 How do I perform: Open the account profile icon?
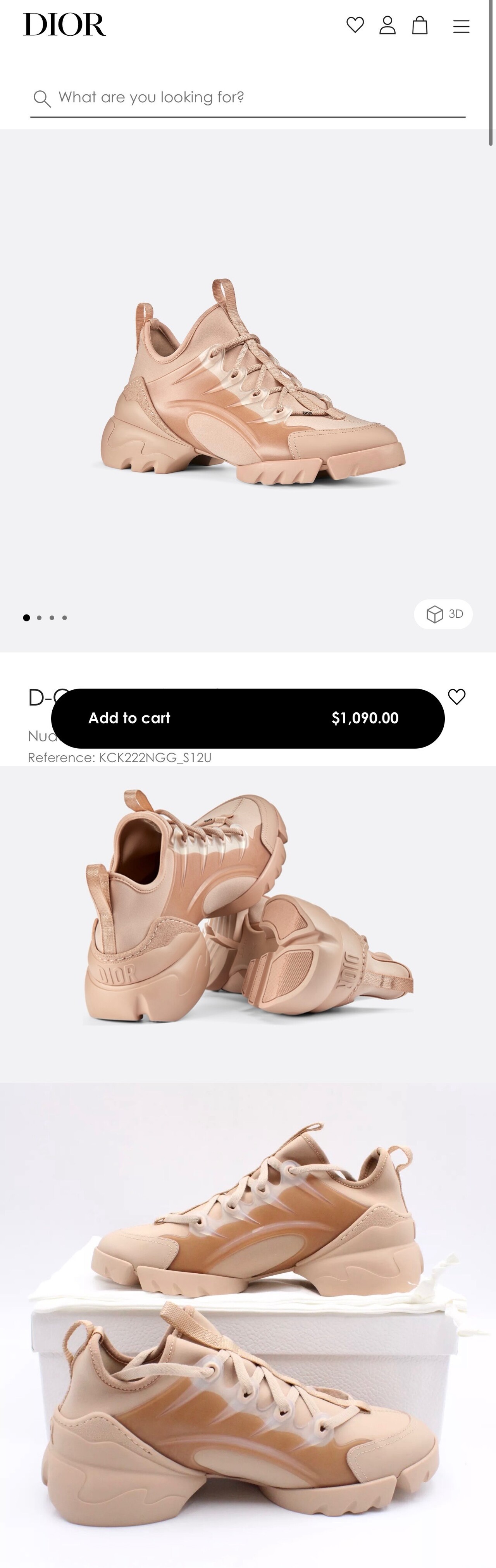tap(387, 25)
